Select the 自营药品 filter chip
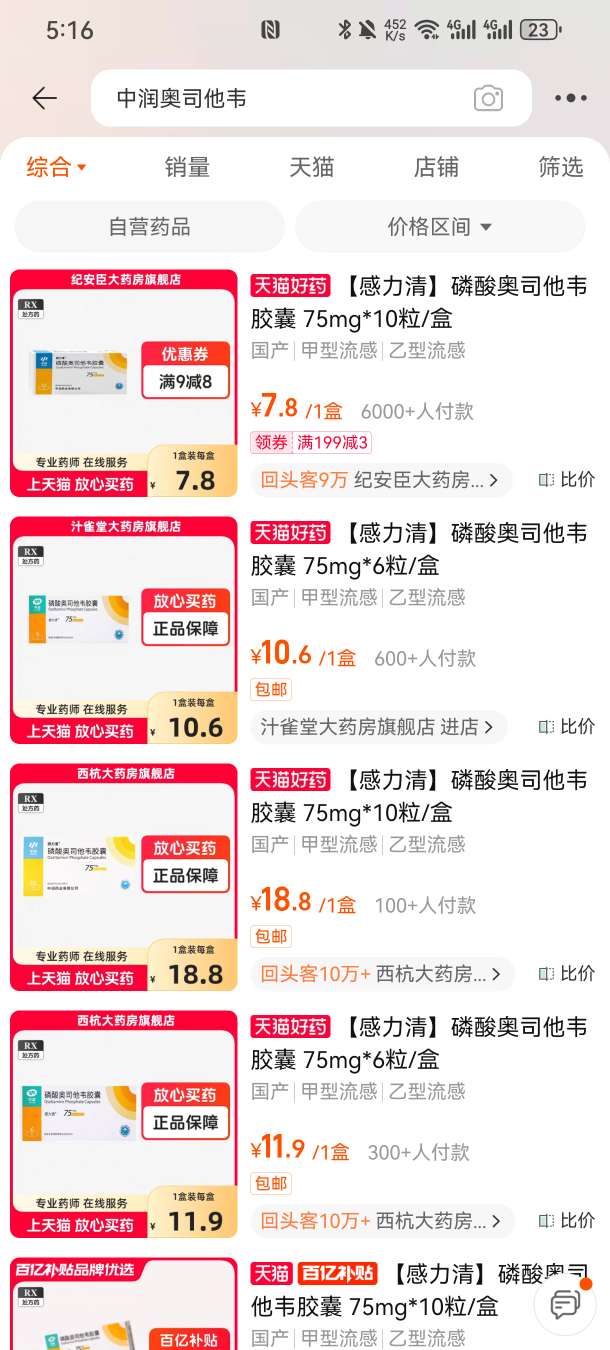This screenshot has width=610, height=1350. coord(149,227)
